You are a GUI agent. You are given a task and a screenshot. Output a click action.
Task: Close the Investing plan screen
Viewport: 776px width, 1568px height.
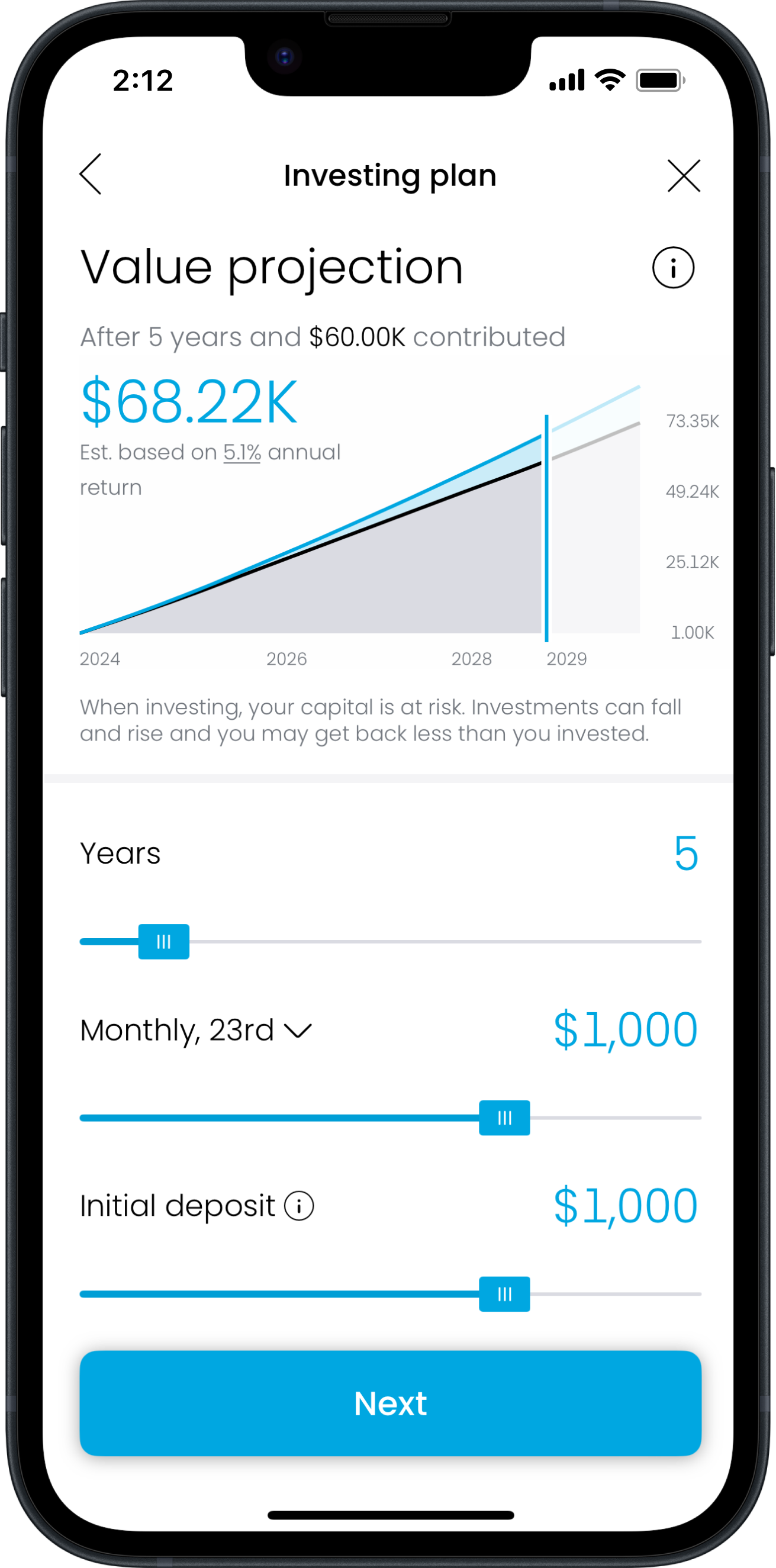[684, 176]
